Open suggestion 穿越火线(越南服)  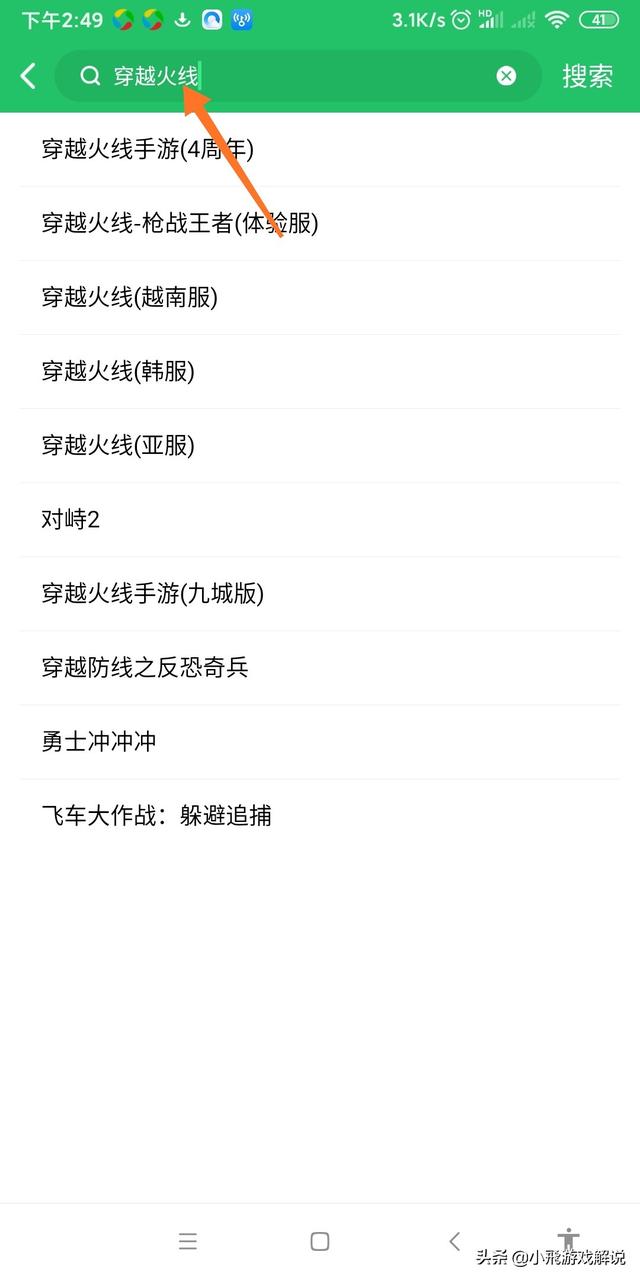coord(320,298)
